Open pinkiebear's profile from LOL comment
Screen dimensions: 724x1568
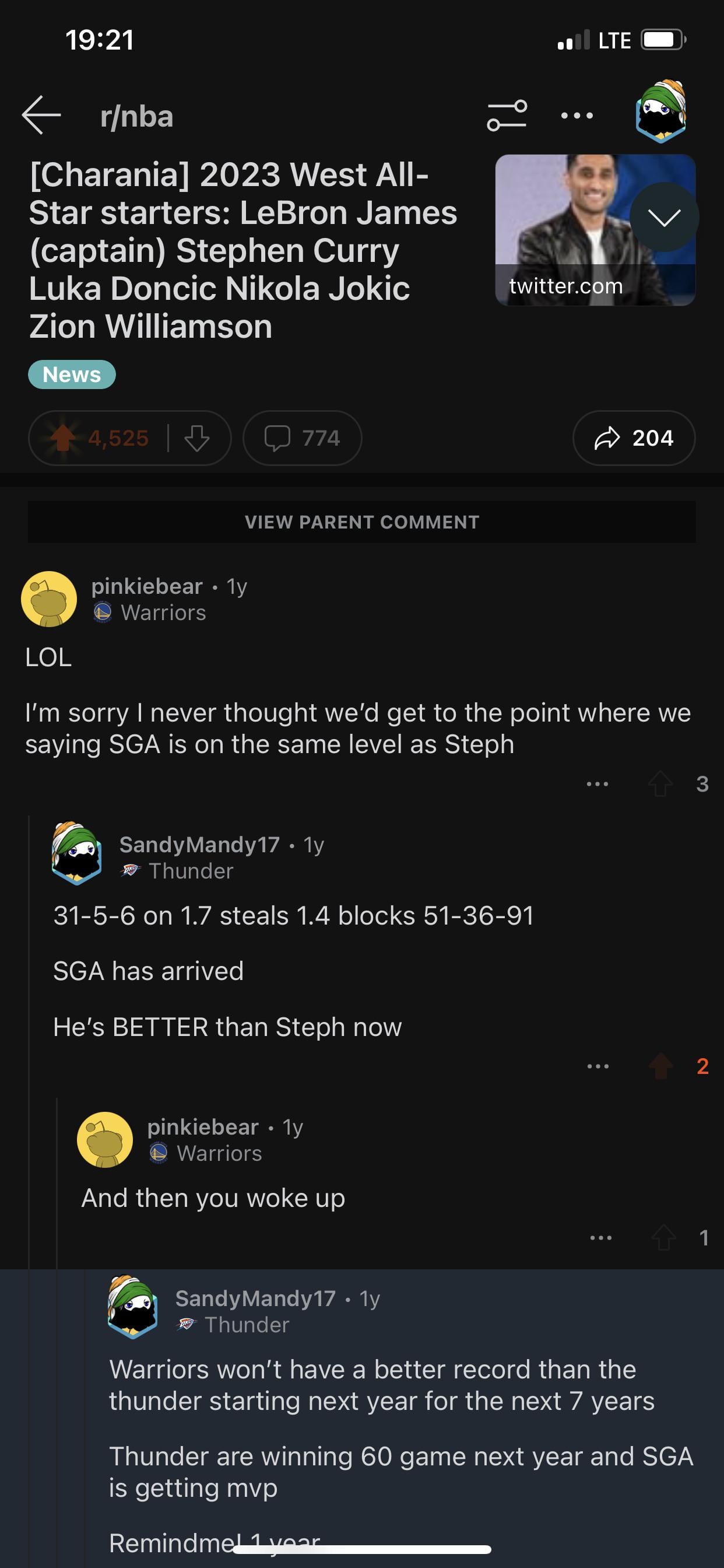click(x=147, y=586)
